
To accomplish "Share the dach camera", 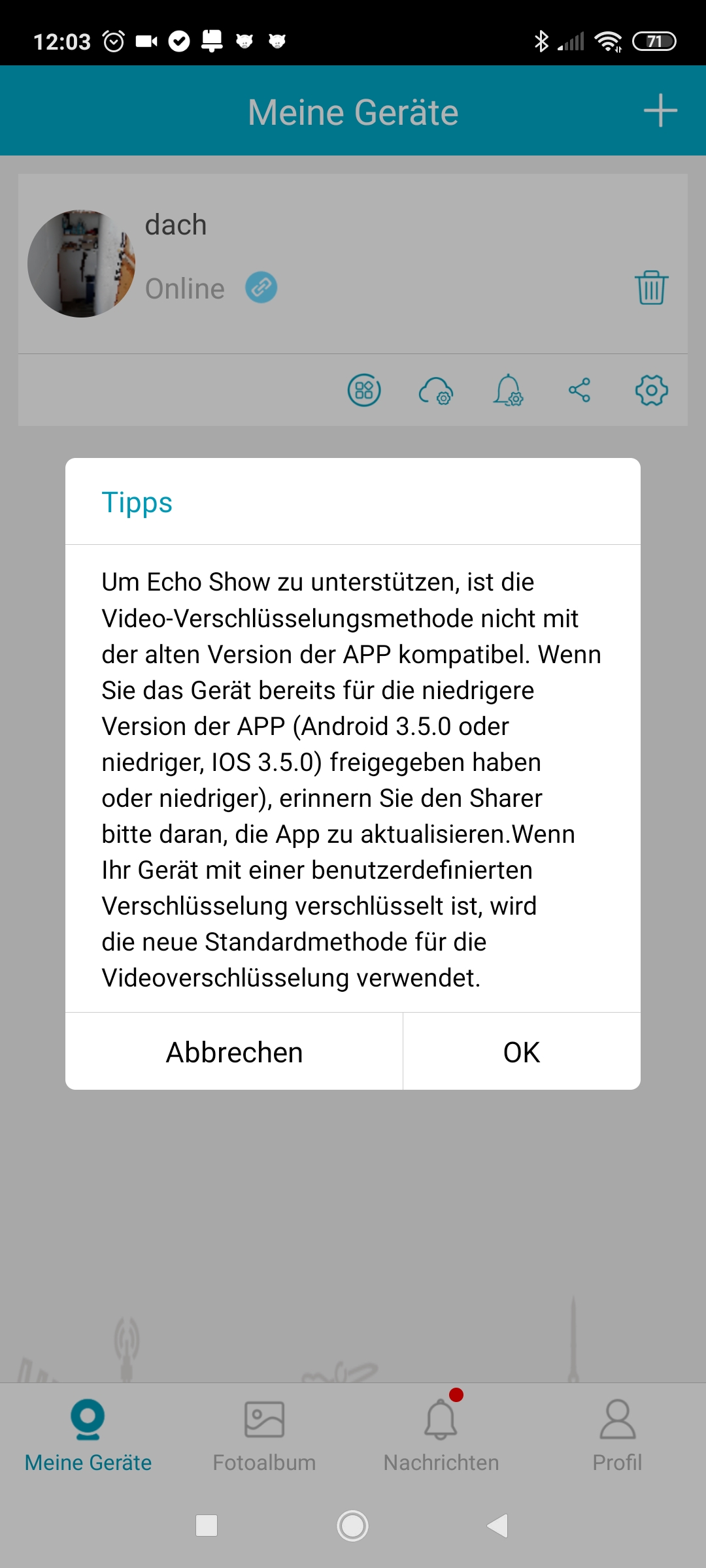I will (x=579, y=391).
